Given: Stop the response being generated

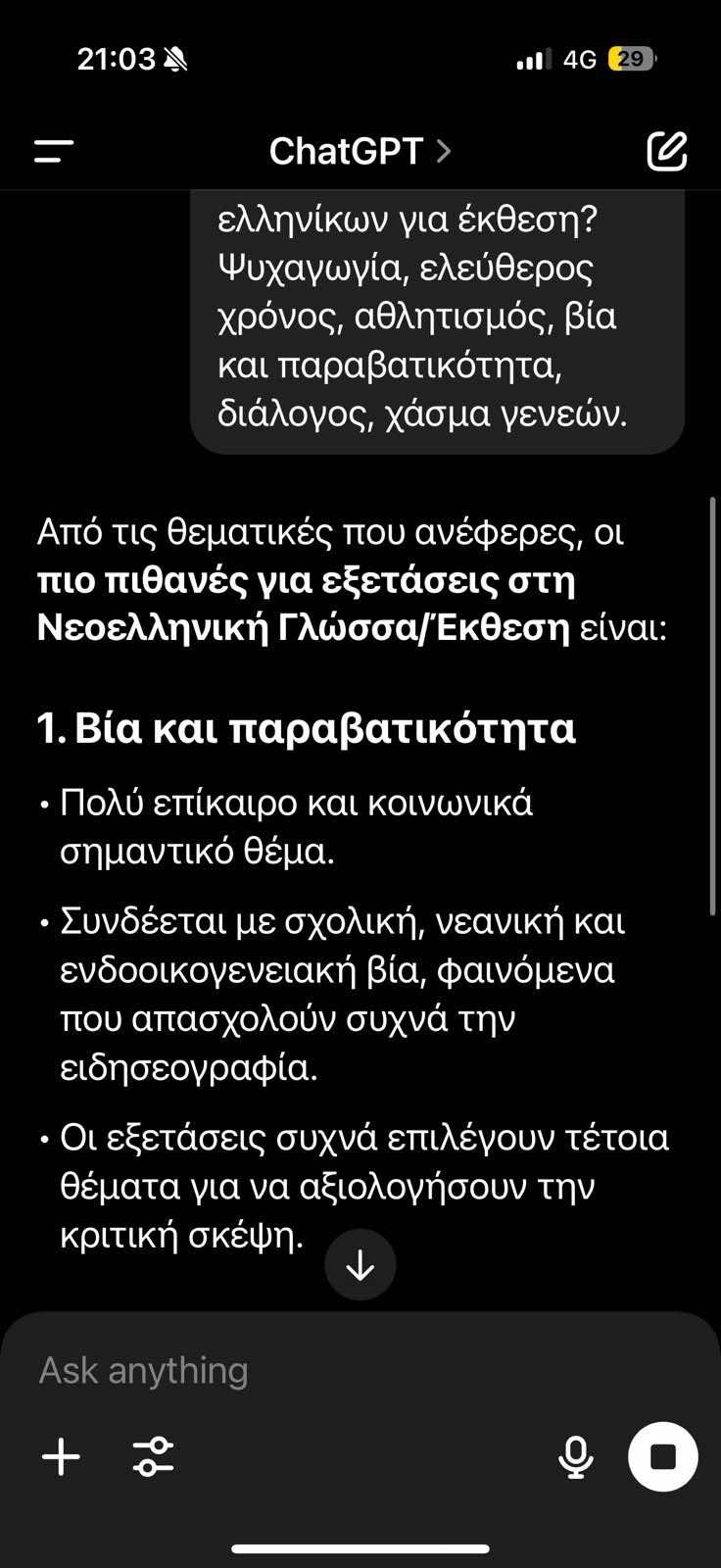Looking at the screenshot, I should 663,1456.
